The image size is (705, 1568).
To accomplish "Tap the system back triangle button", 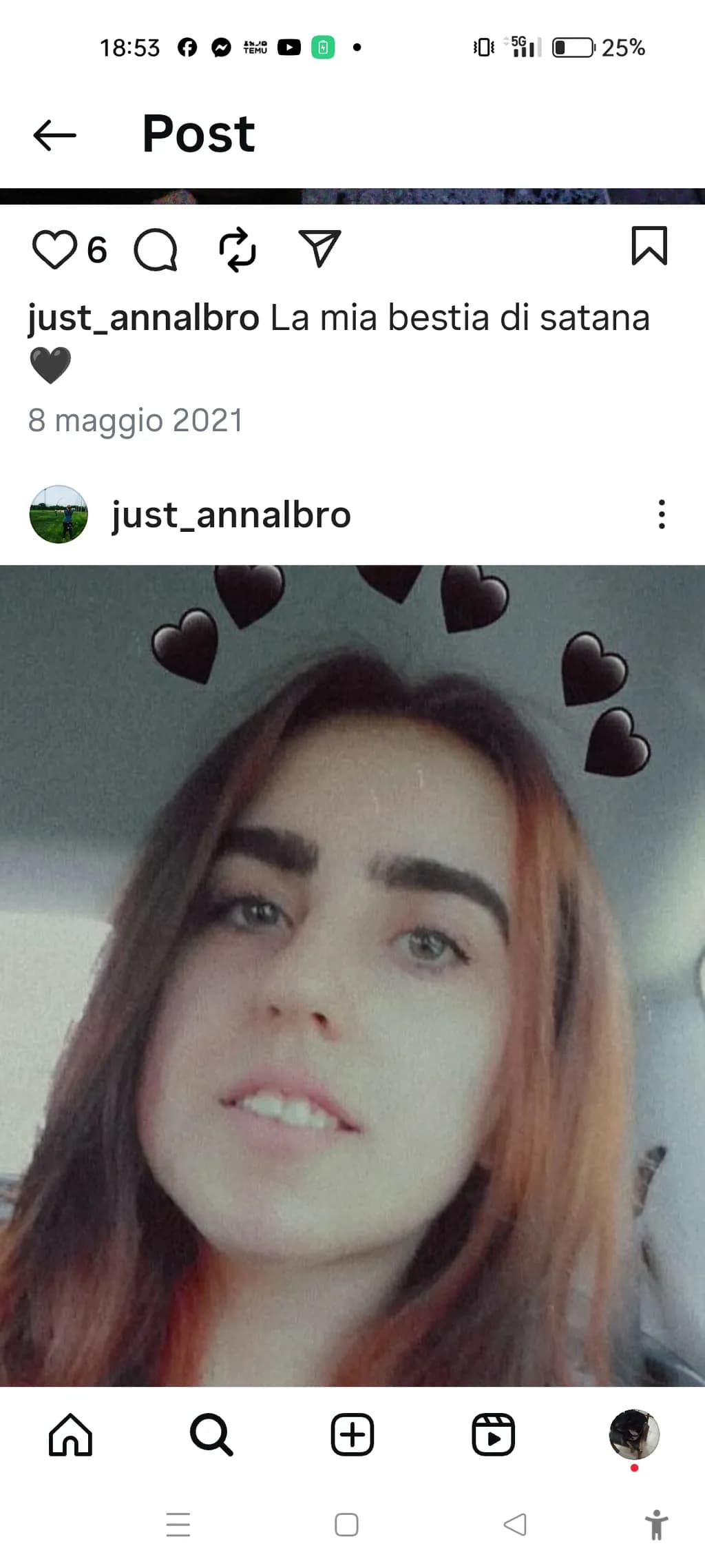I will 515,1525.
